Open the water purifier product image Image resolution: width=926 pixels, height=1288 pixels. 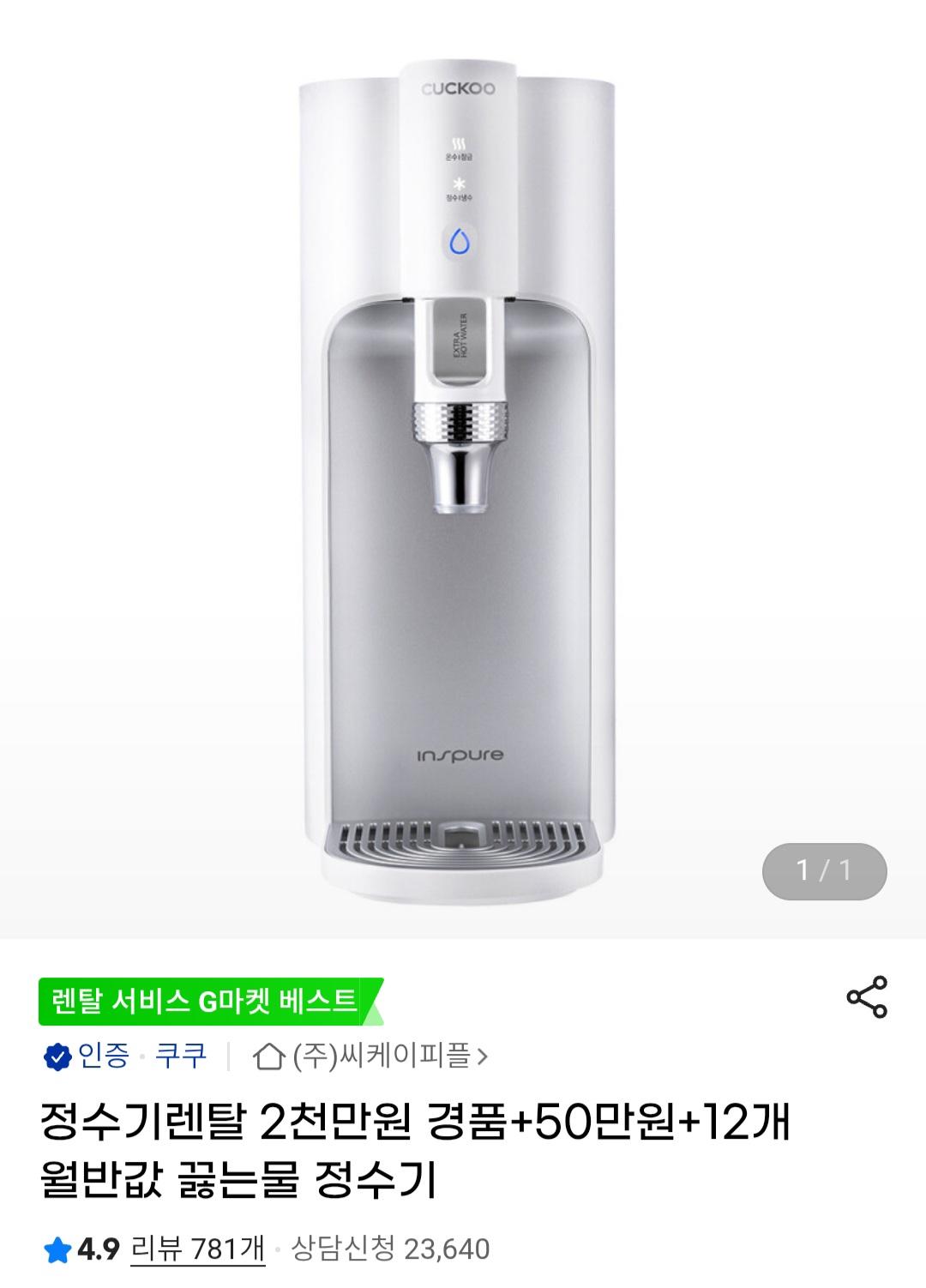(456, 480)
